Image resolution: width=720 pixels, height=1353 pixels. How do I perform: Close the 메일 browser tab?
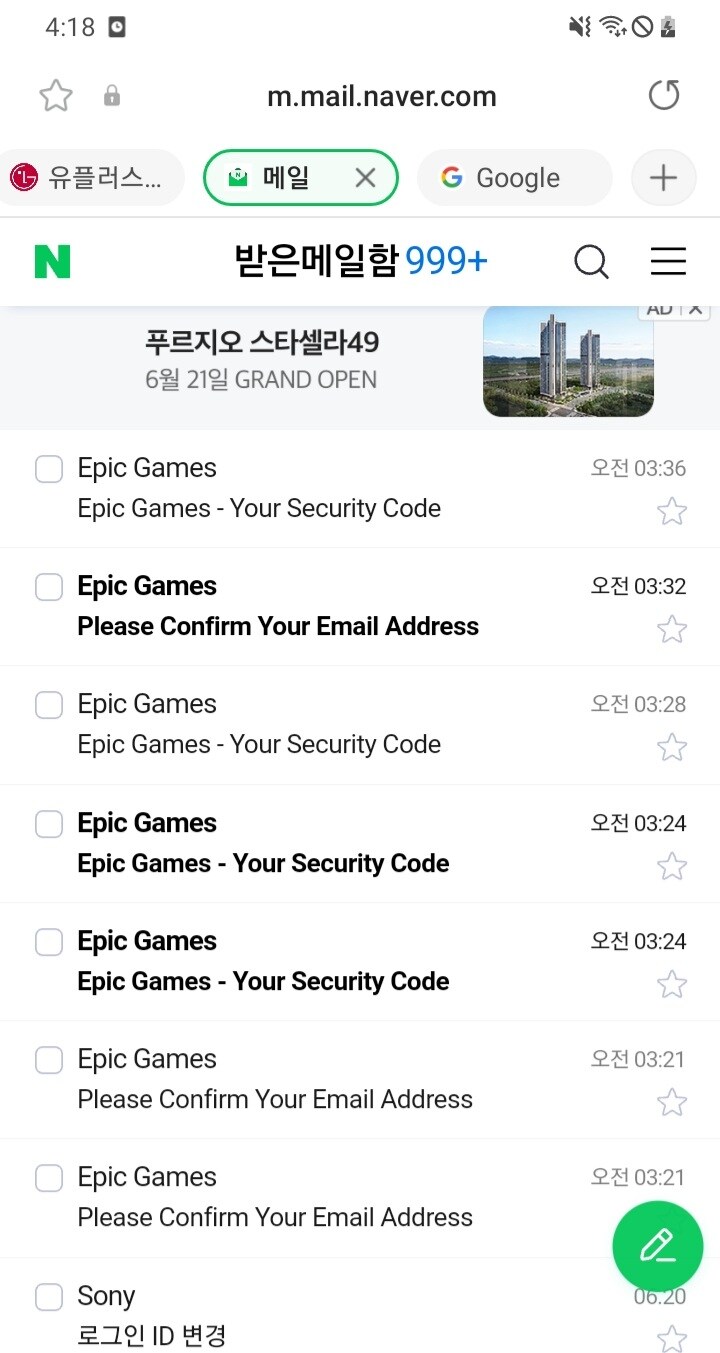tap(366, 178)
